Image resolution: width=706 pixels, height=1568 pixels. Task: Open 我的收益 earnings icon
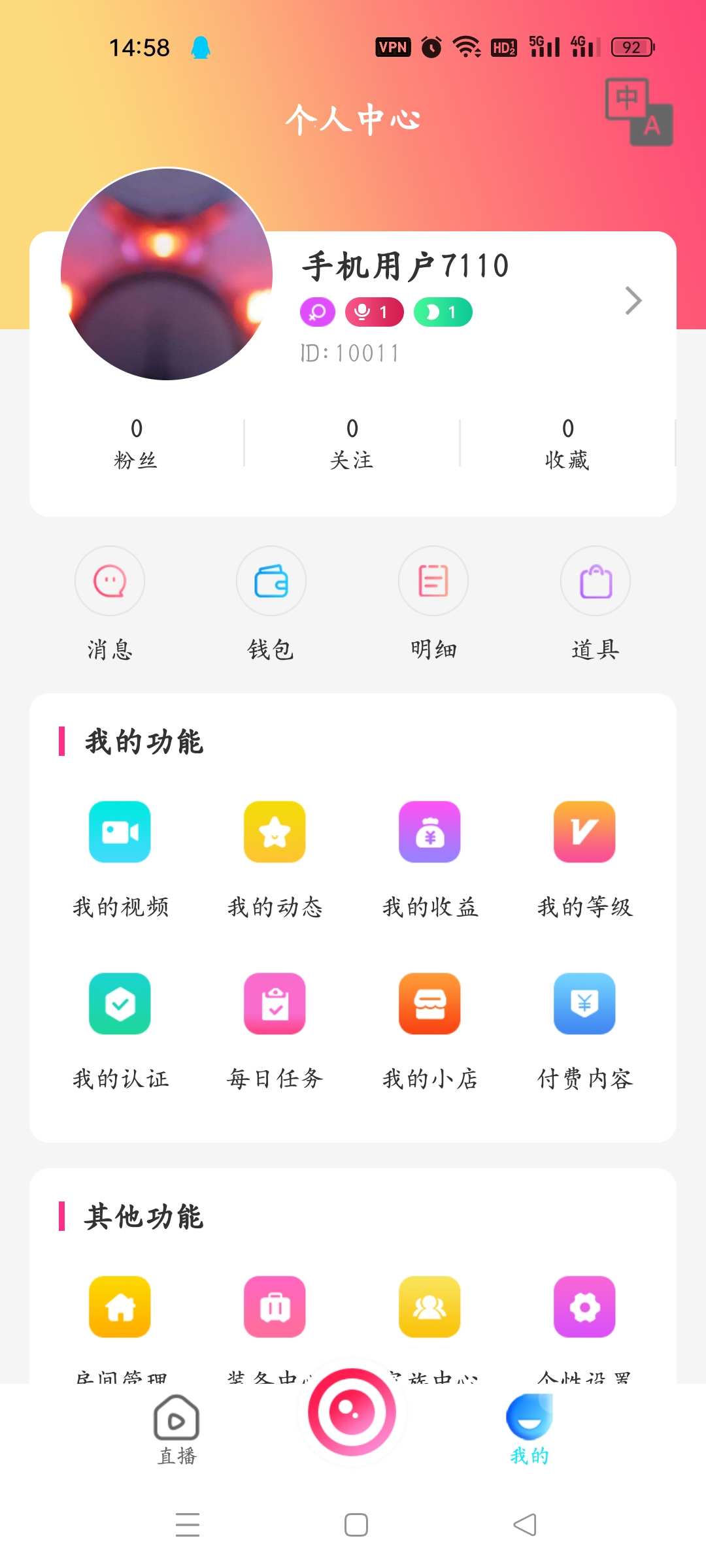pyautogui.click(x=429, y=832)
